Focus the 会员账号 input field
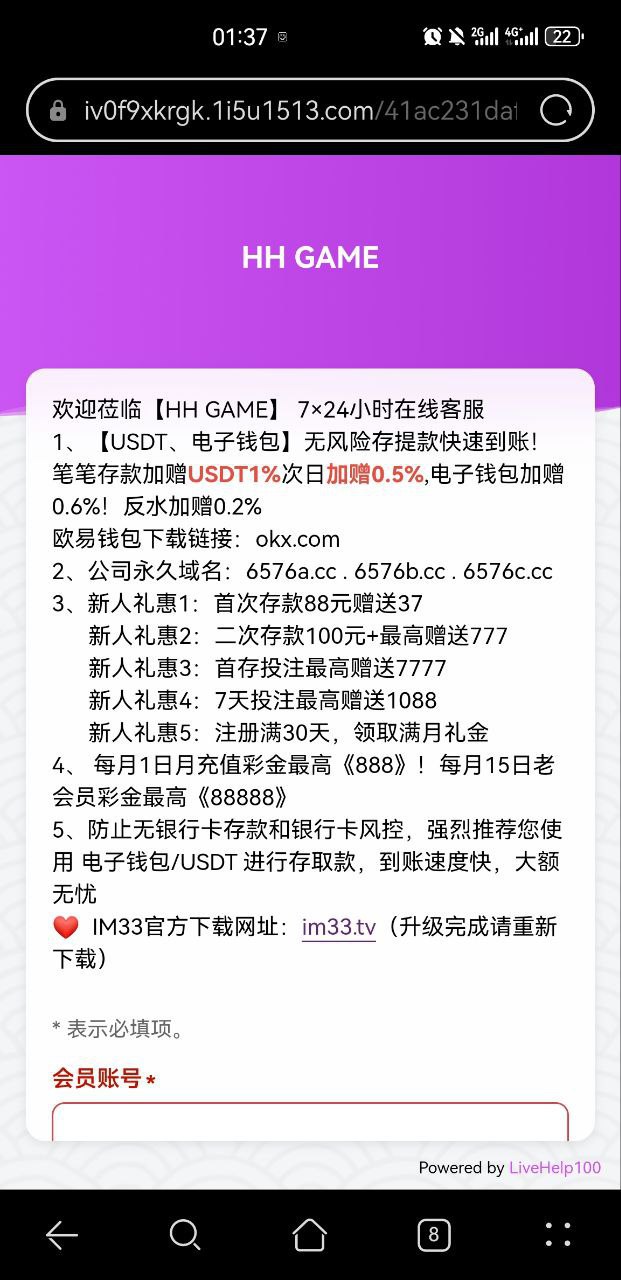 (310, 1122)
